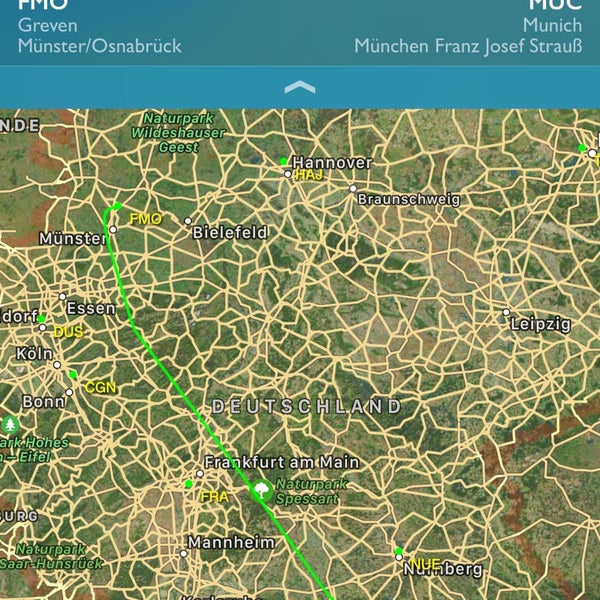The height and width of the screenshot is (600, 600).
Task: Expand the flight details panel chevron
Action: [x=300, y=88]
